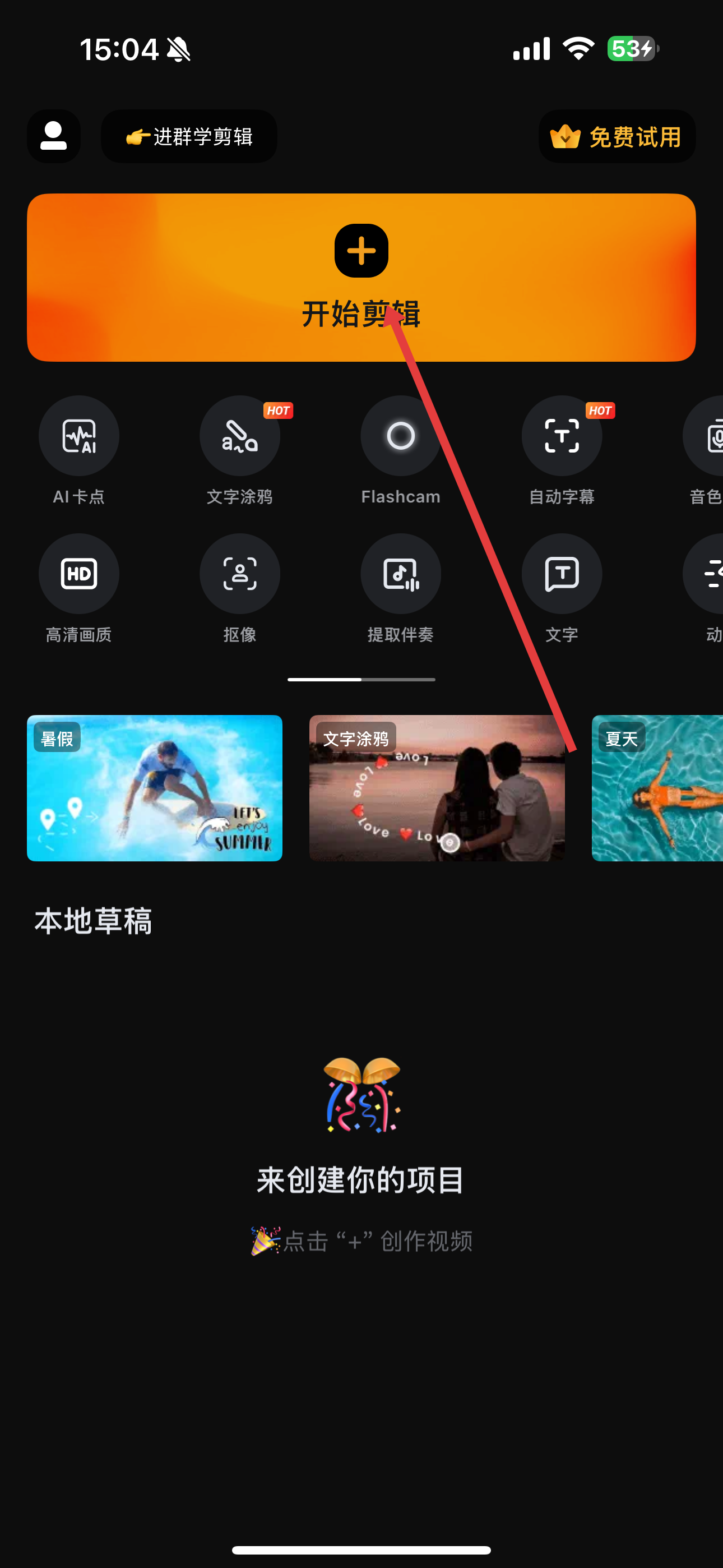Open AI卡点 tool

tap(78, 436)
